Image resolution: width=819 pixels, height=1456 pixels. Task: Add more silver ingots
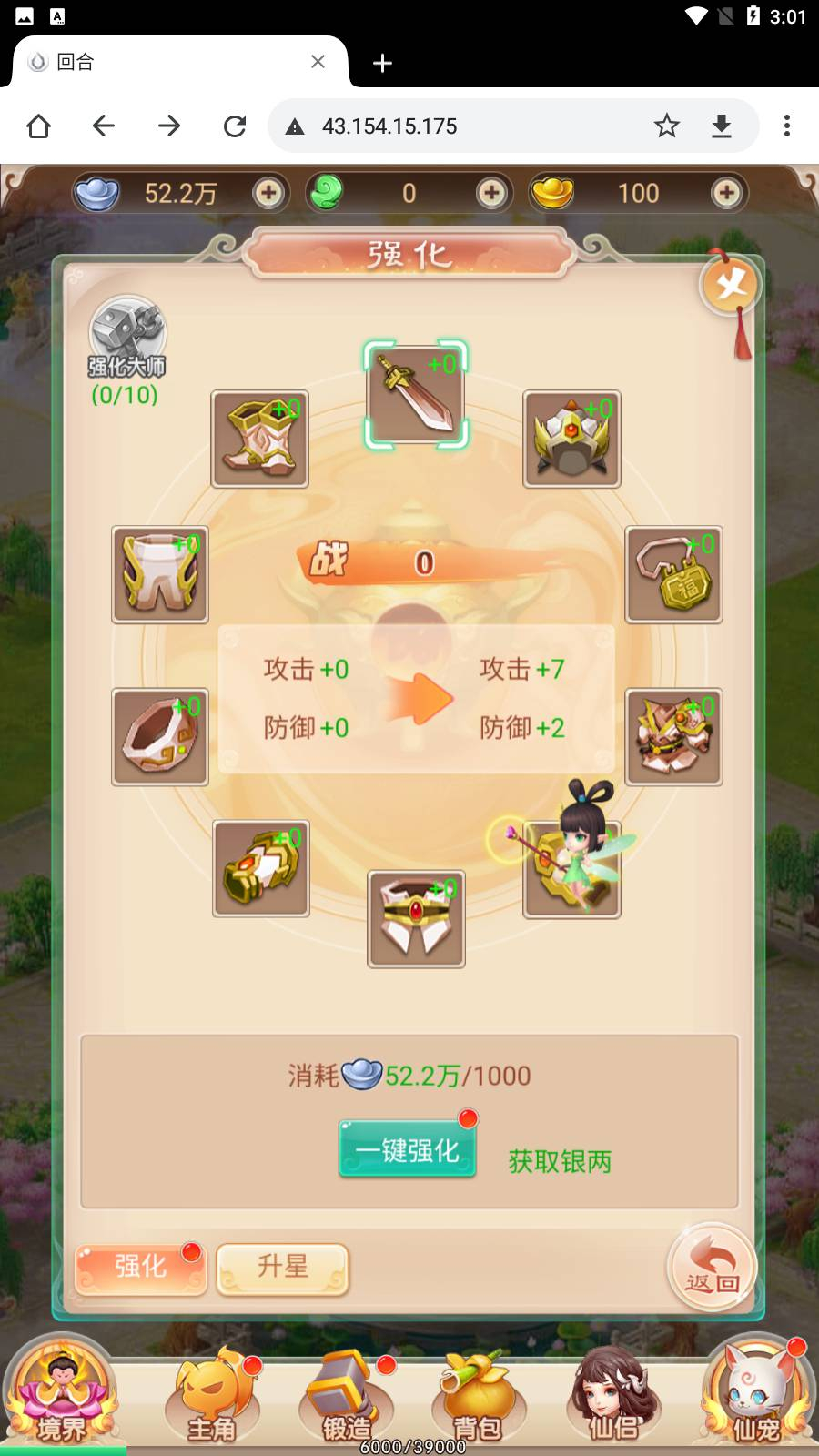point(268,193)
